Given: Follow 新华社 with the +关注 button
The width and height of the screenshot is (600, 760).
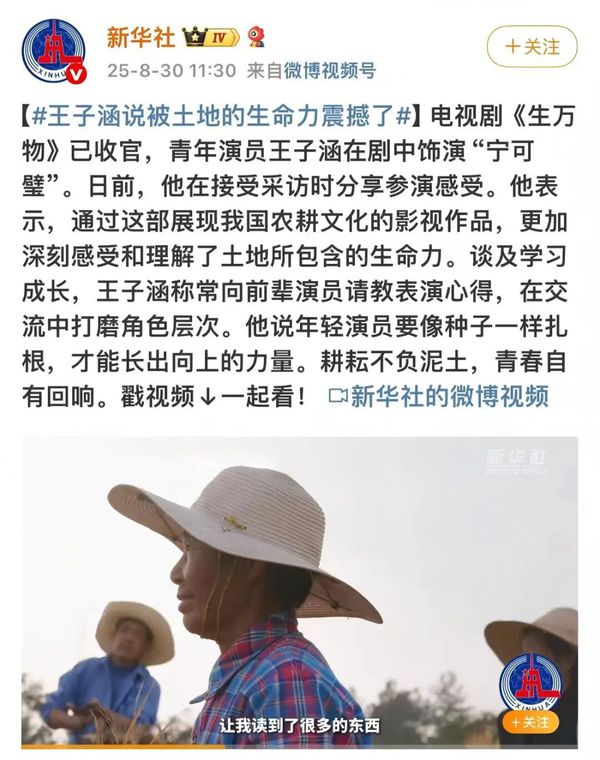Looking at the screenshot, I should [531, 47].
